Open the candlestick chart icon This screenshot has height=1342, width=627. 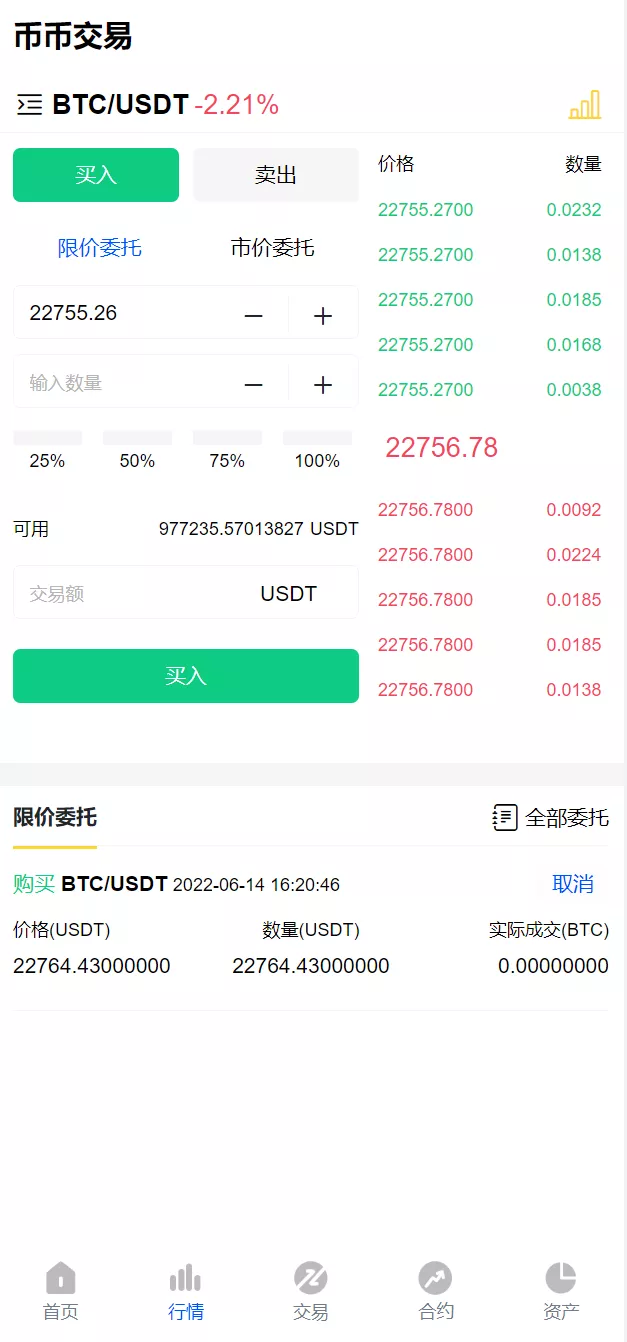[585, 105]
